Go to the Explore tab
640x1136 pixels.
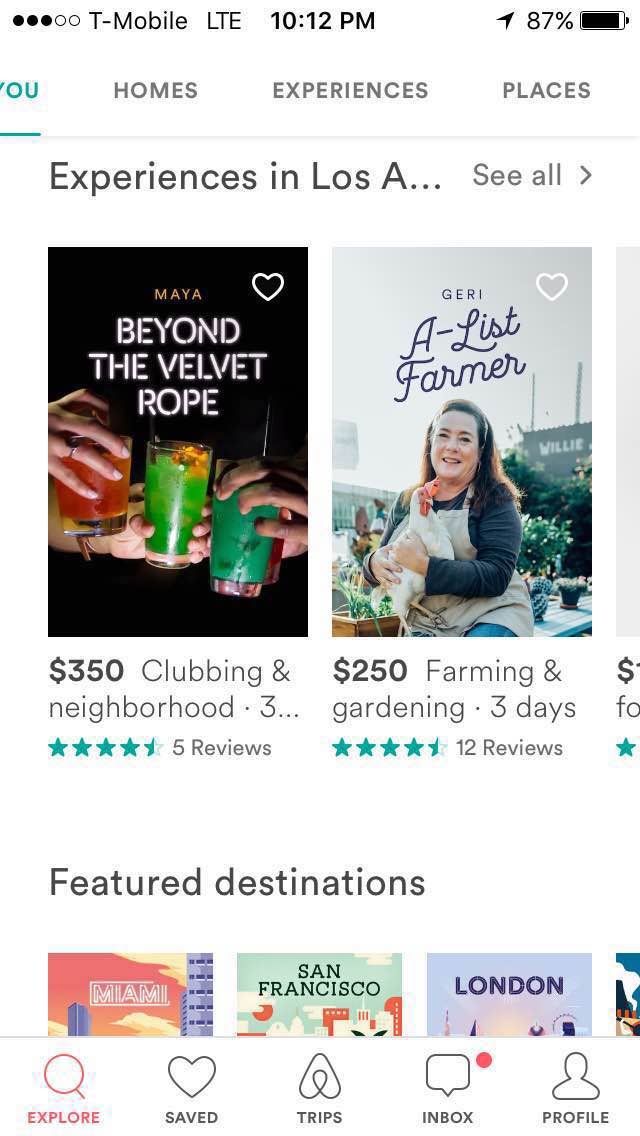[x=64, y=1089]
